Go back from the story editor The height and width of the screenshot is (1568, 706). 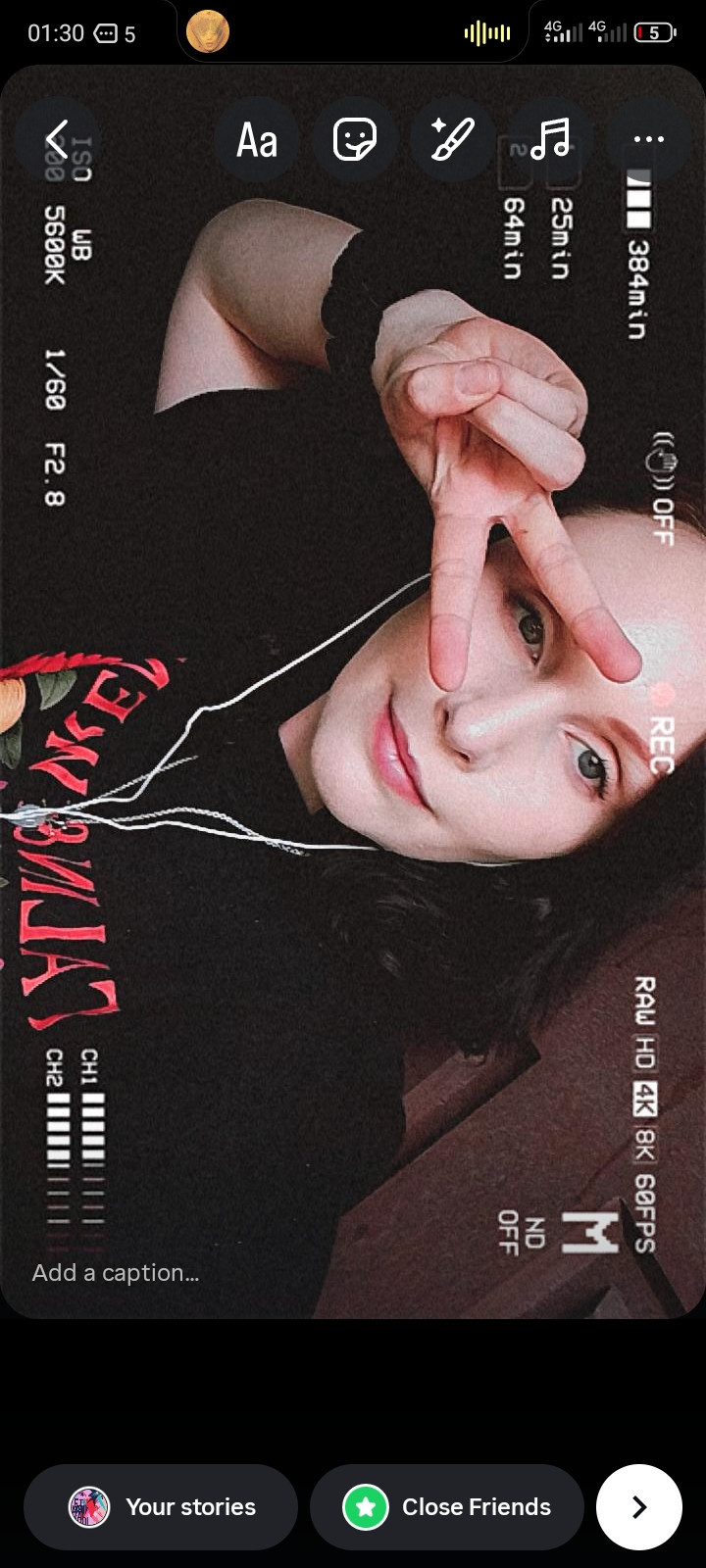tap(57, 140)
